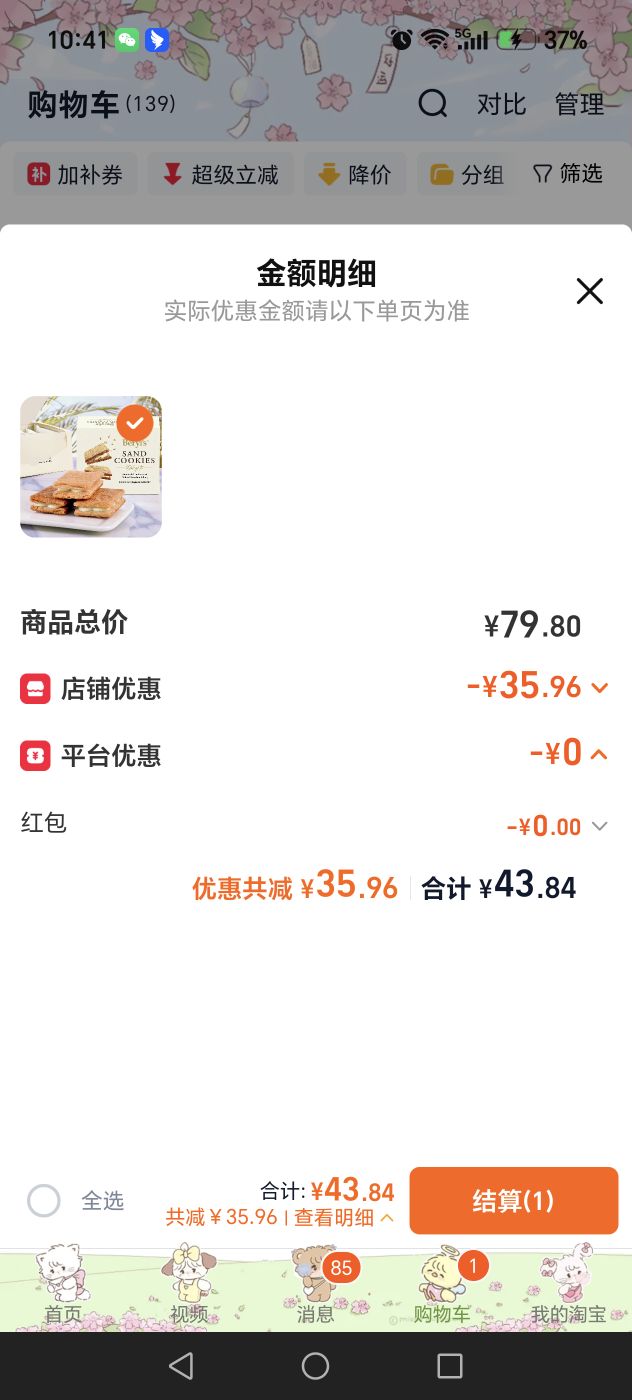Viewport: 632px width, 1400px height.
Task: Tap the system home button
Action: (315, 1366)
